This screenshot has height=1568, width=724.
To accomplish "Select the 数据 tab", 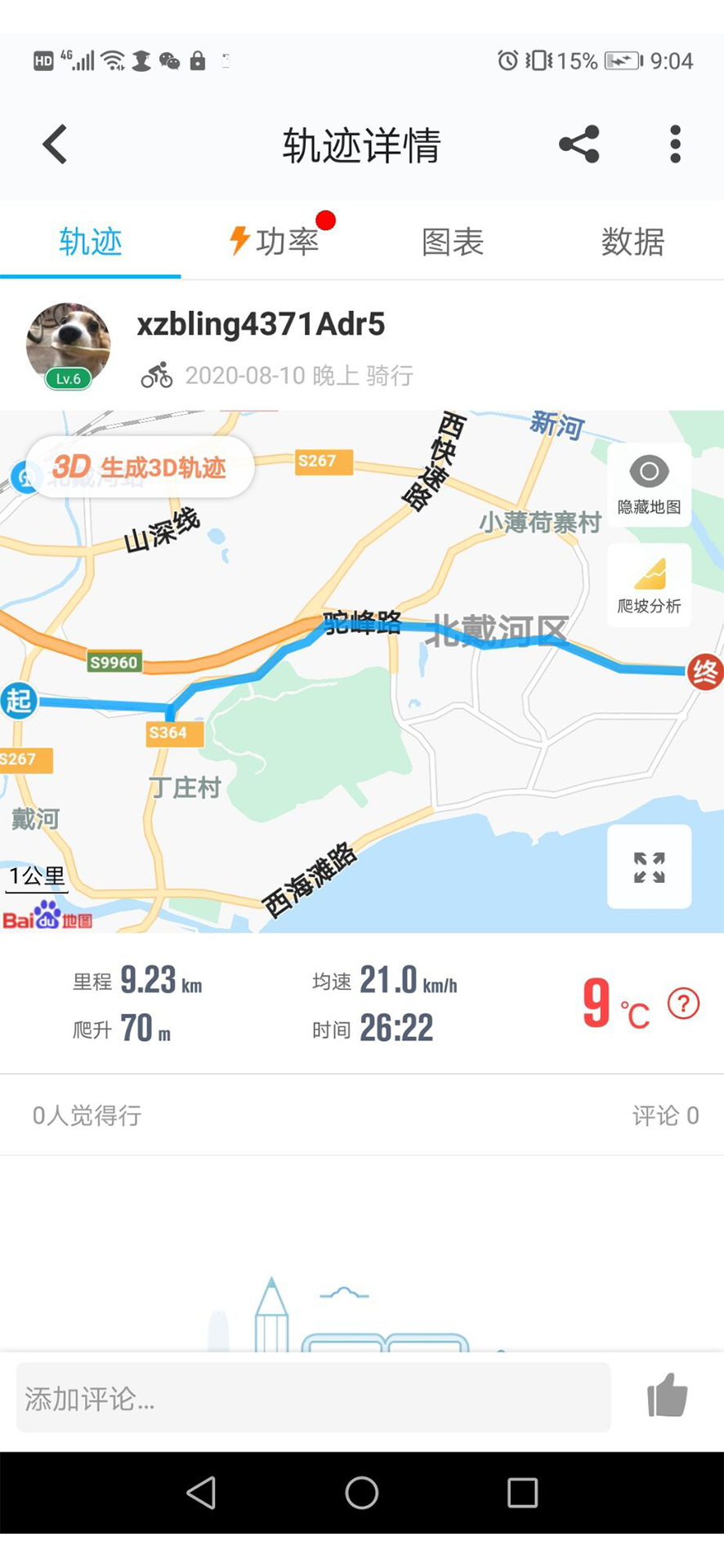I will click(632, 242).
